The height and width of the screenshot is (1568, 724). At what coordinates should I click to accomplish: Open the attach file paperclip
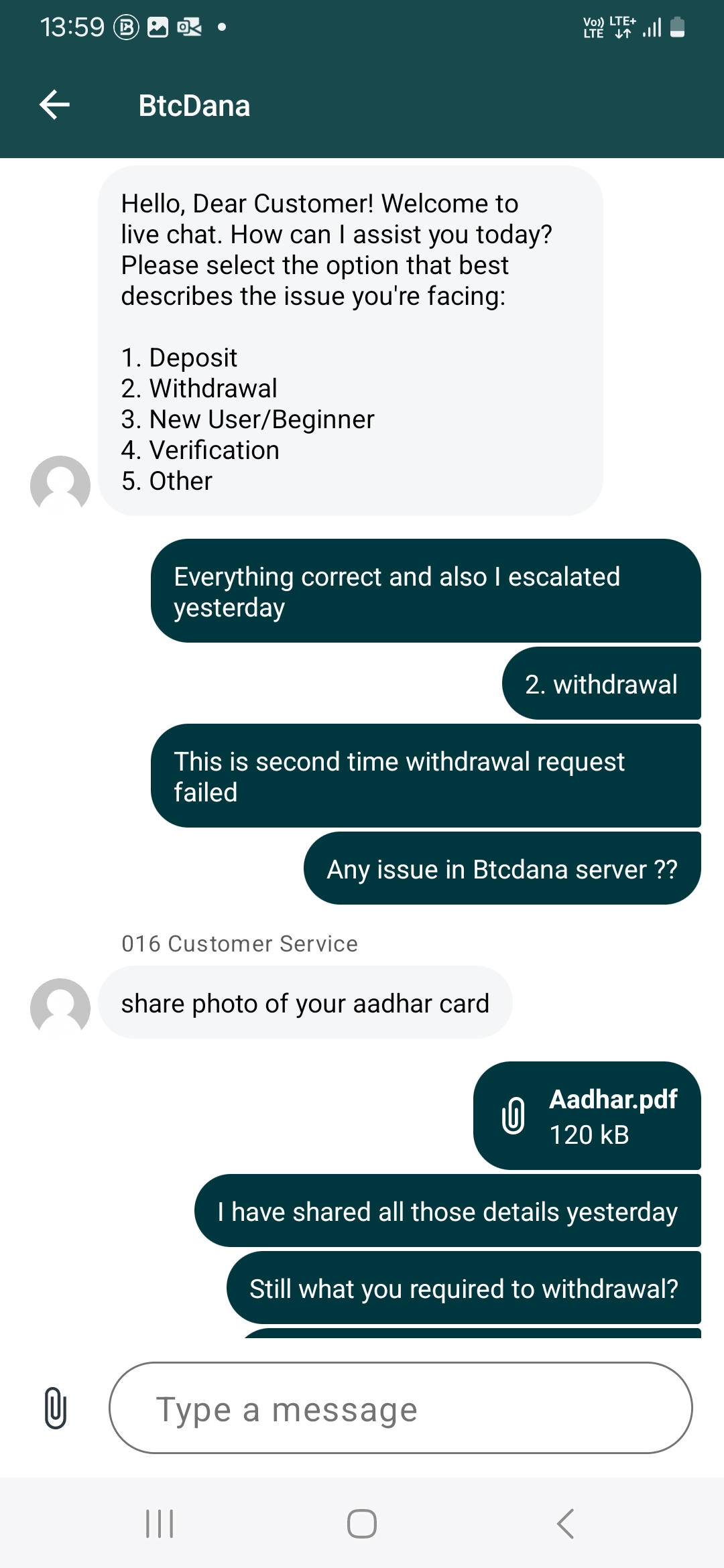pyautogui.click(x=55, y=1408)
